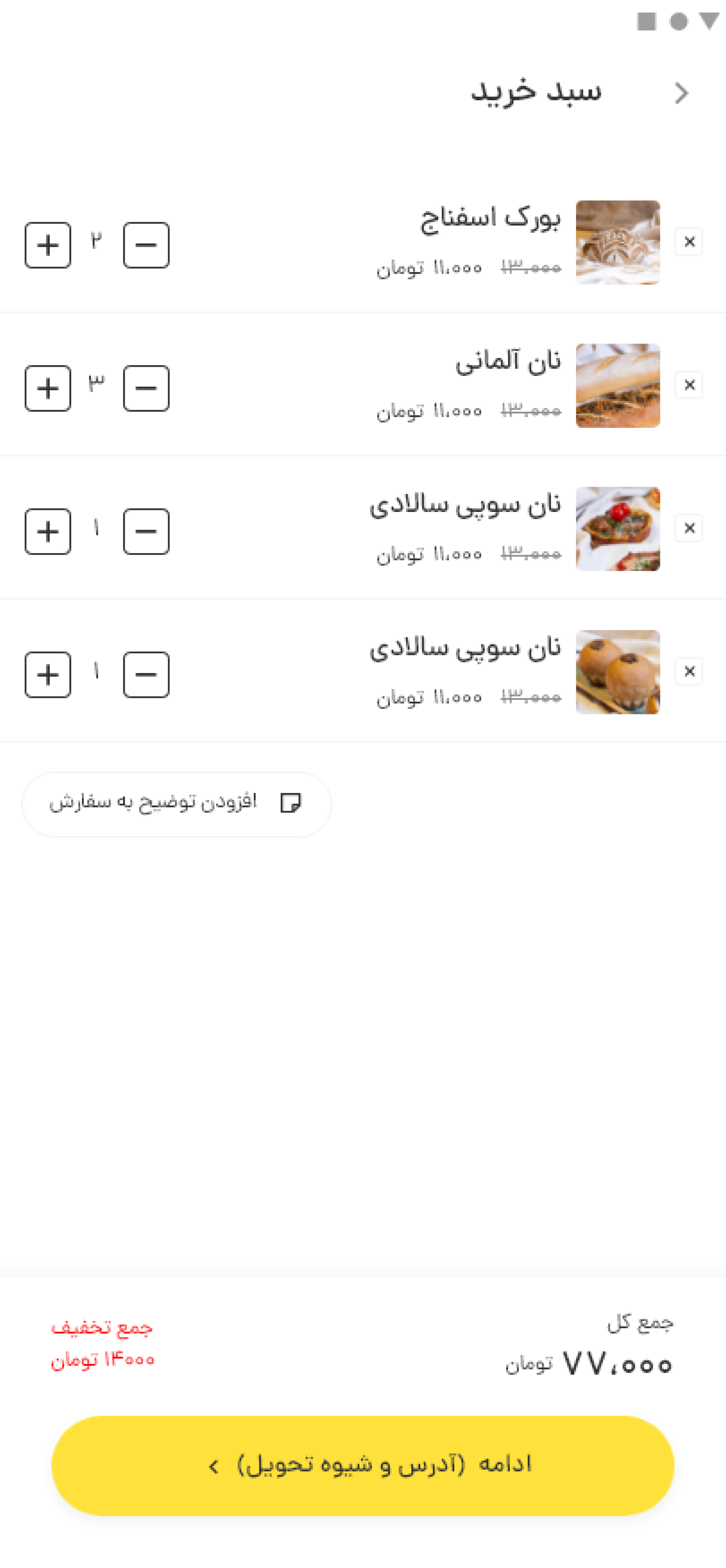The image size is (726, 1568).
Task: Decrease the بورک اسفناج quantity
Action: 146,245
